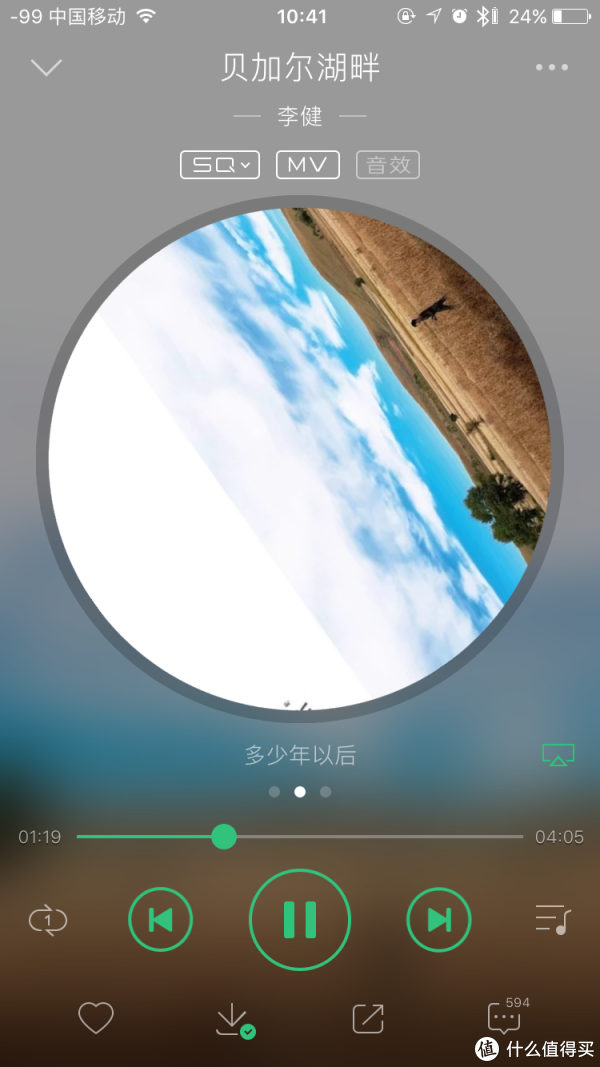Skip to the previous track

click(160, 920)
